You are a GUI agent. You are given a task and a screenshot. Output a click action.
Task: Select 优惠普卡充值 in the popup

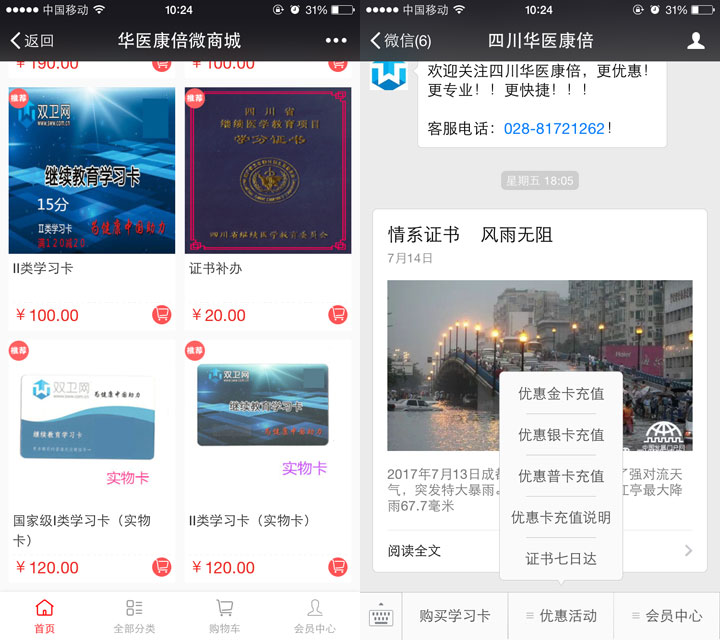pos(561,476)
